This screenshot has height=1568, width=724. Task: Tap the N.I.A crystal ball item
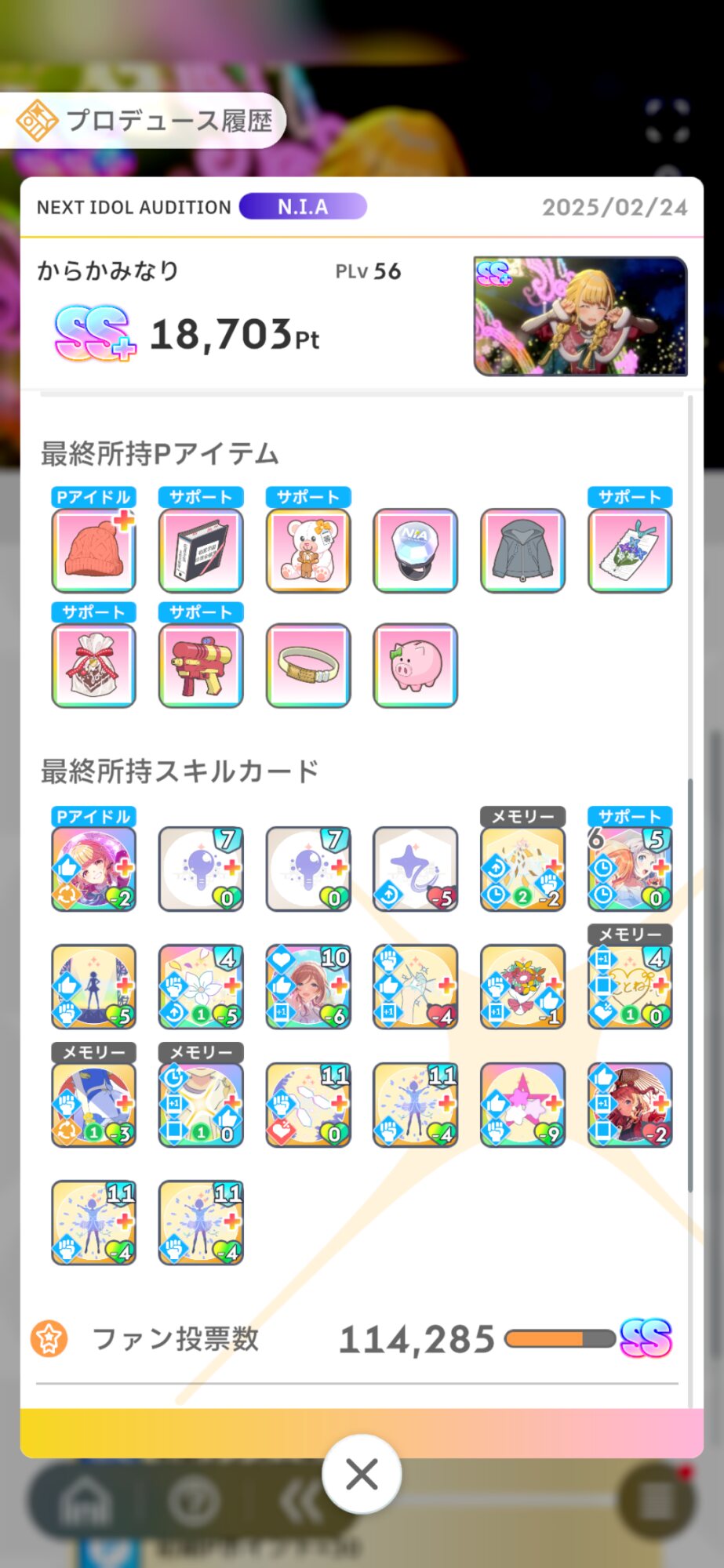point(415,550)
